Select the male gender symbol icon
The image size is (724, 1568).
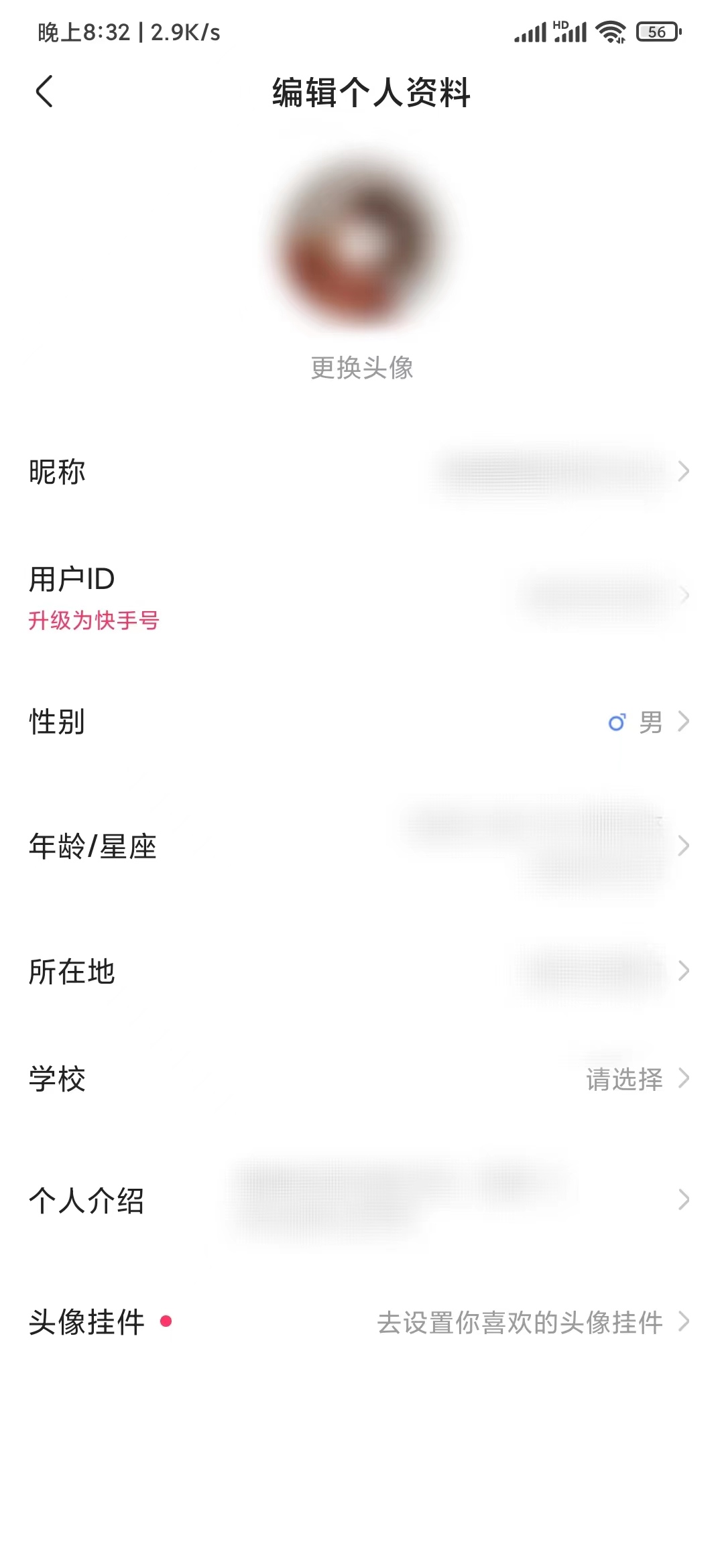(x=617, y=722)
